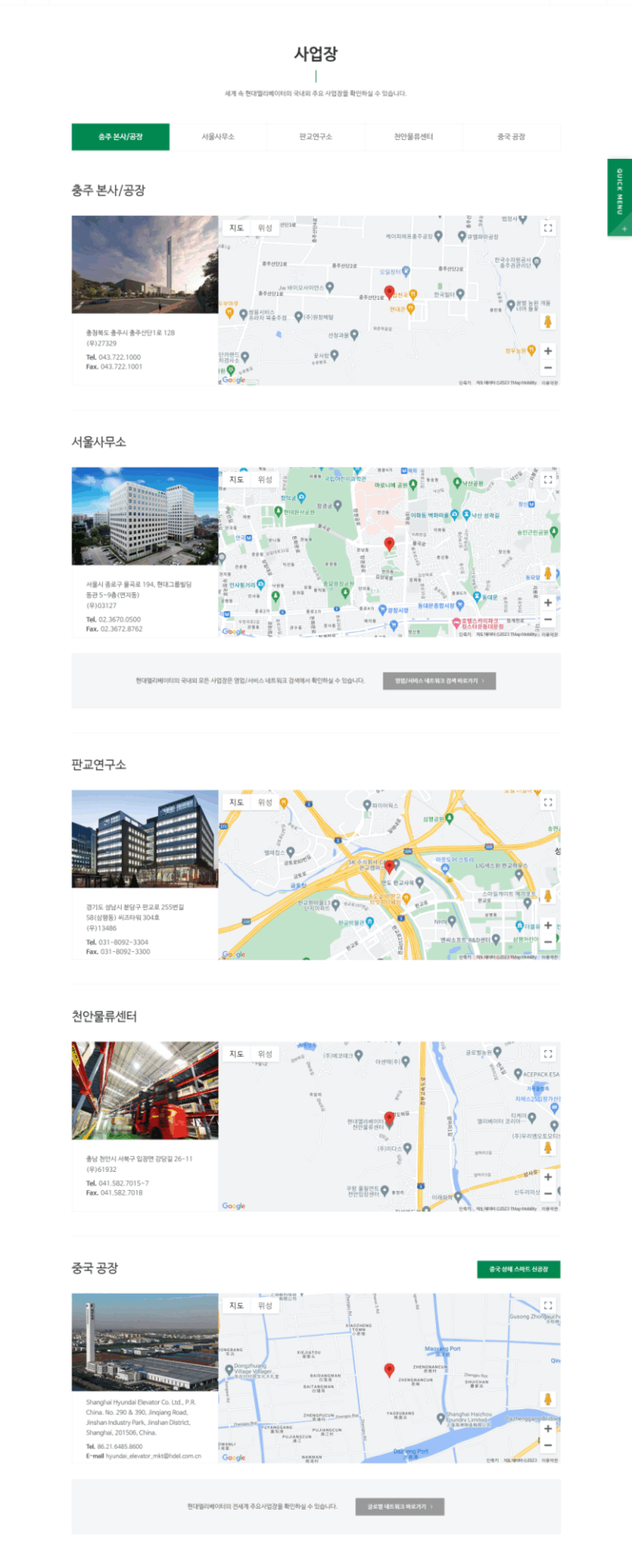Expand the 중국 공장 map to fullscreen

pyautogui.click(x=548, y=1305)
